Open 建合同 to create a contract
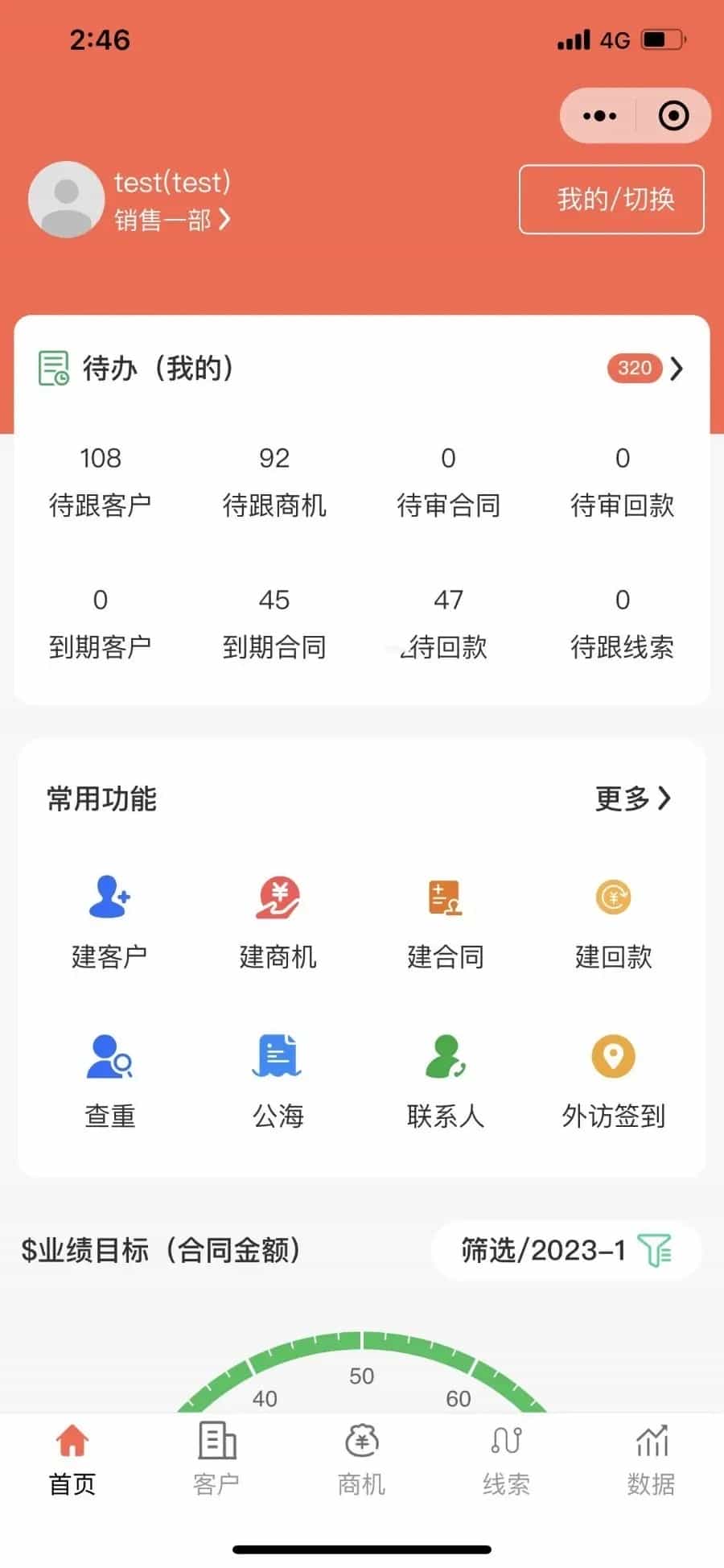The width and height of the screenshot is (724, 1568). [446, 924]
